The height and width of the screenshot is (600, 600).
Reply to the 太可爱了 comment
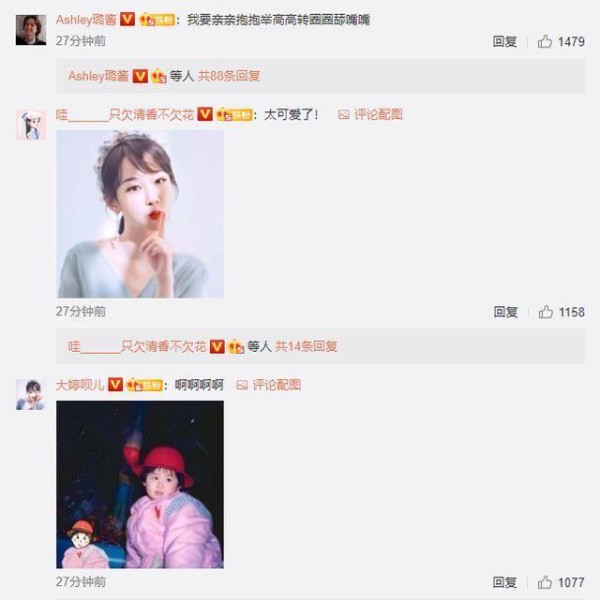(505, 312)
